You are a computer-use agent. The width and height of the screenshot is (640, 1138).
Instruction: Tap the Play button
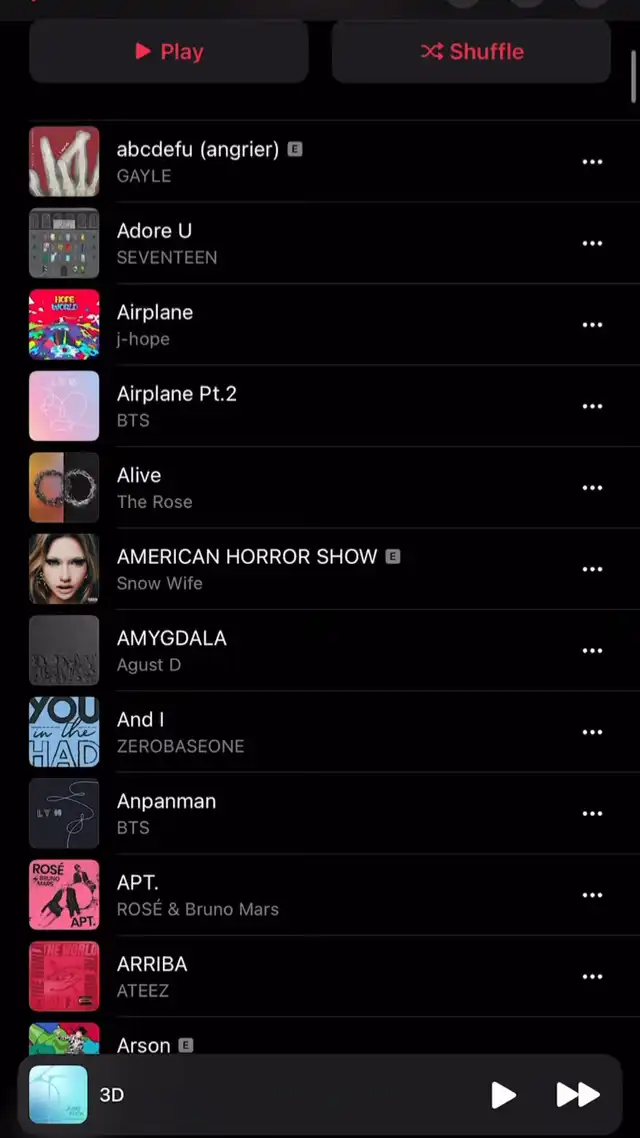point(169,52)
